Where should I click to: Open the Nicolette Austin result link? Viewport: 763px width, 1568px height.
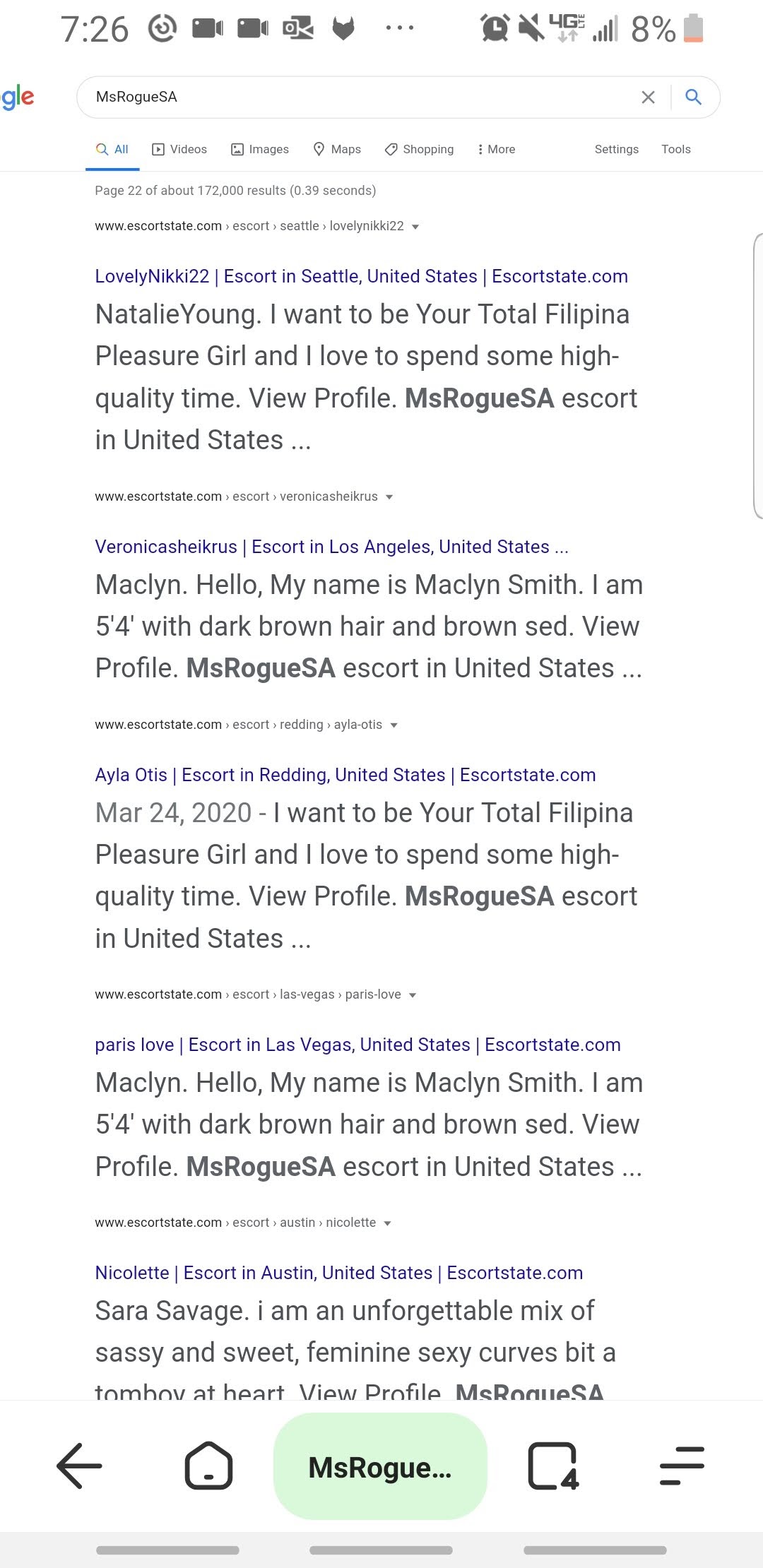click(x=338, y=1273)
